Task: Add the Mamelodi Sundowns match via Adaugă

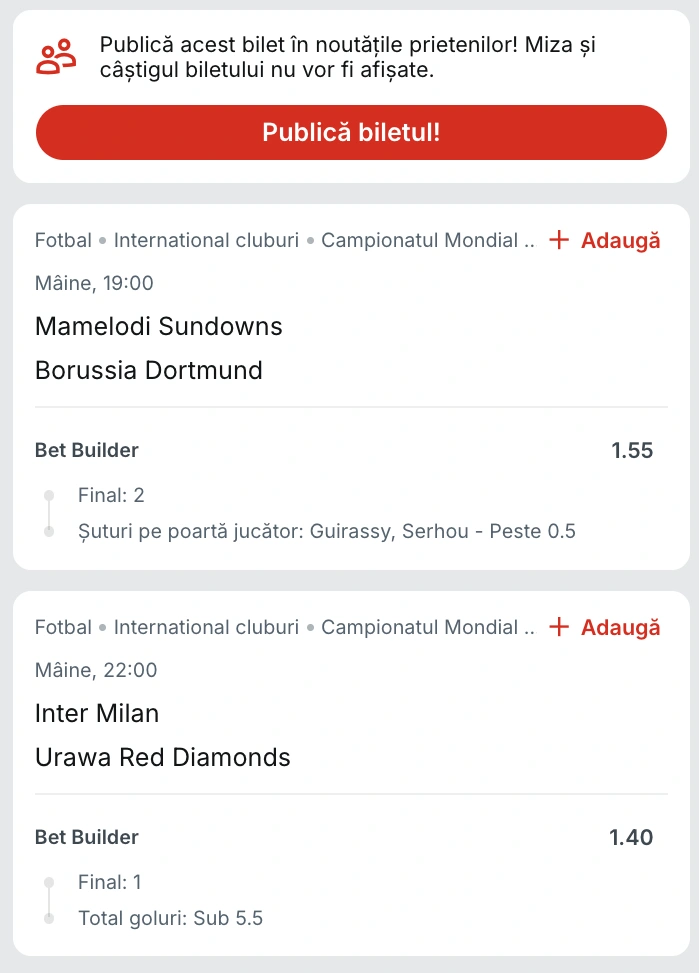Action: [x=606, y=240]
